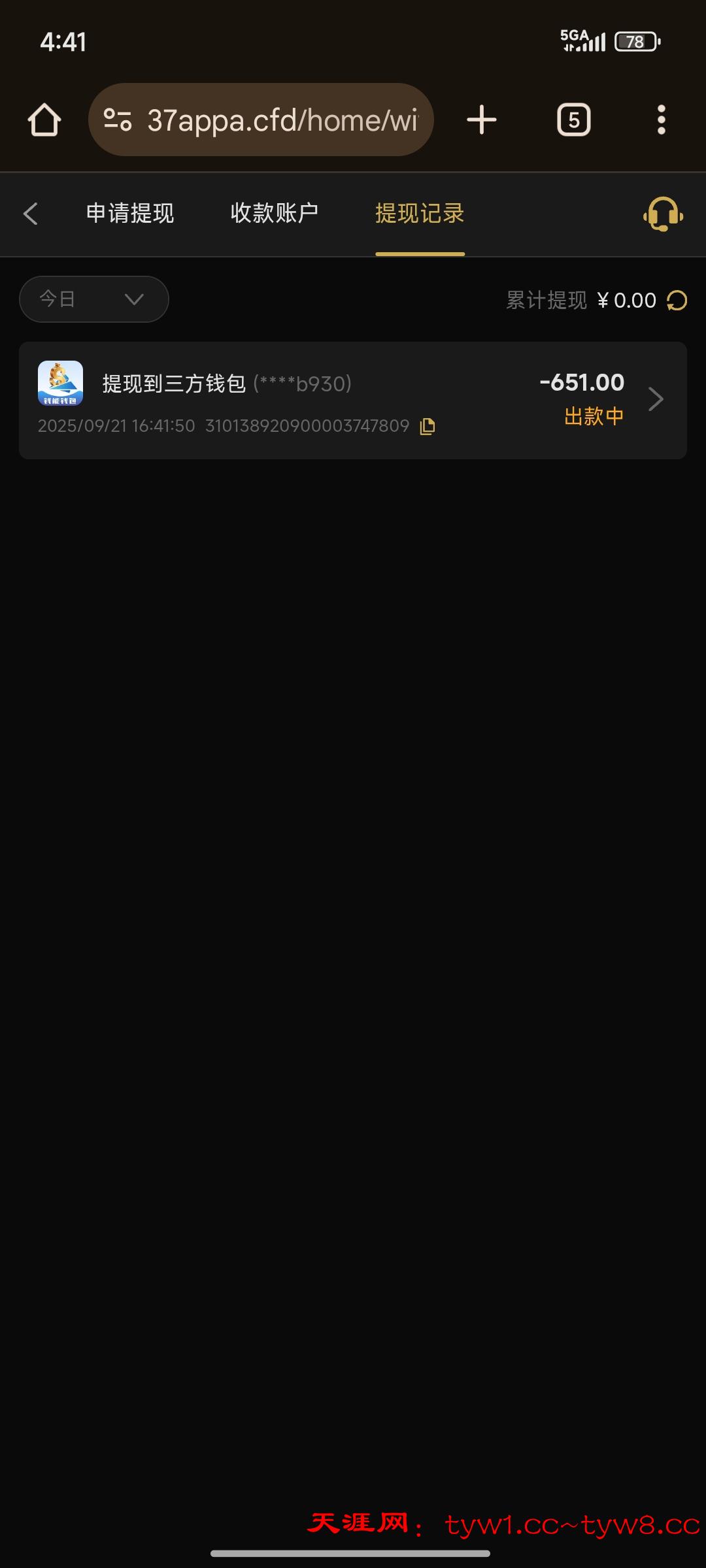Open customer service headset icon
This screenshot has height=1568, width=706.
tap(663, 214)
